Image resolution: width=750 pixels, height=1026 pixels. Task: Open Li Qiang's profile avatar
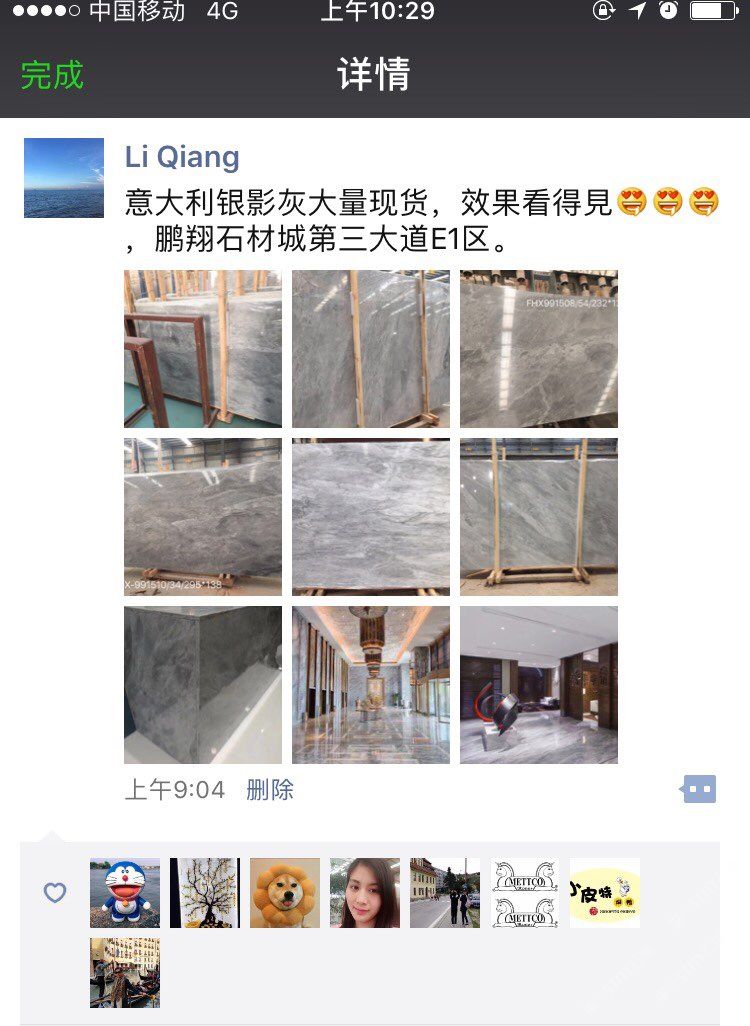64,178
